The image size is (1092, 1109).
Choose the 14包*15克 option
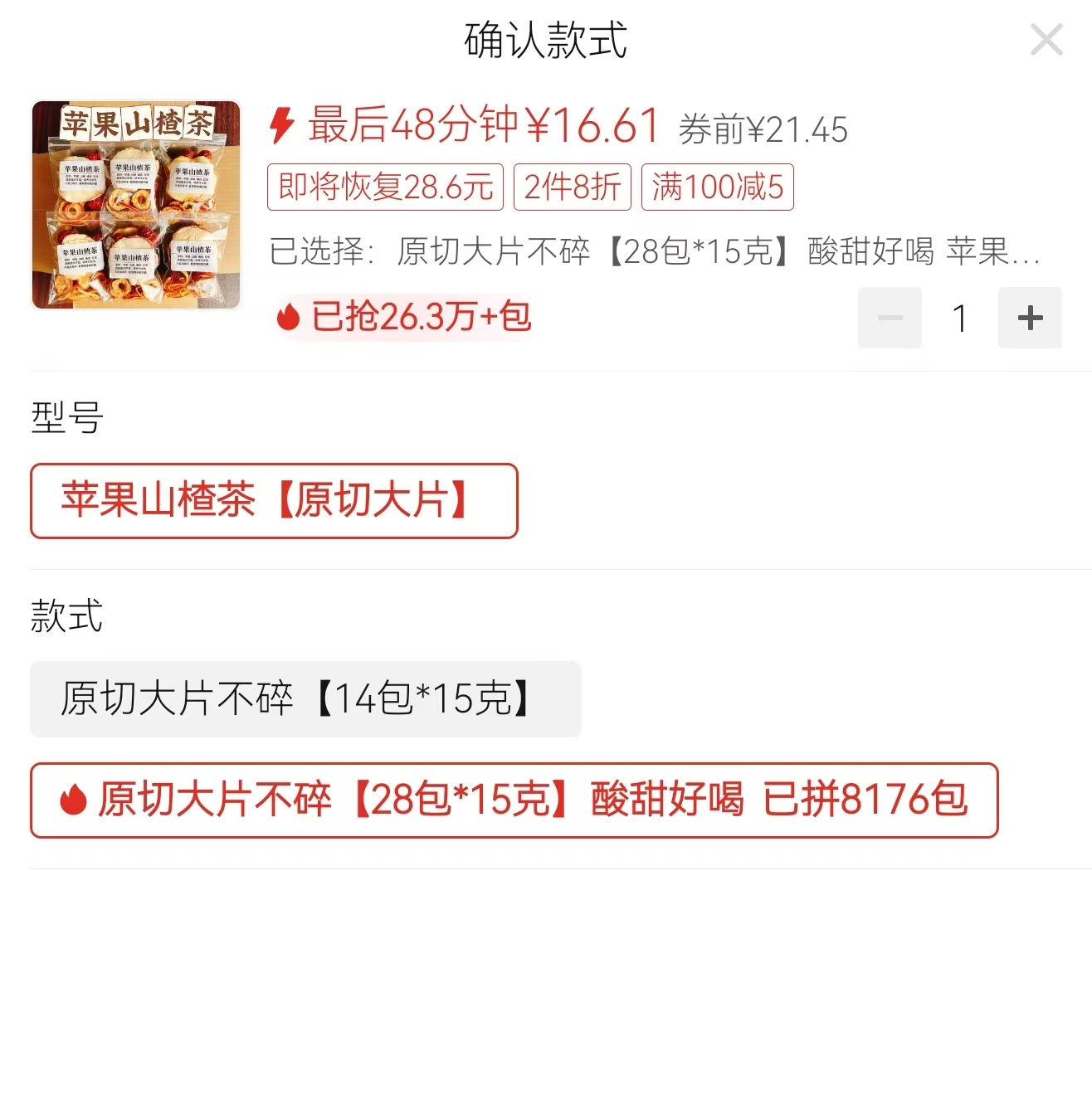(305, 699)
